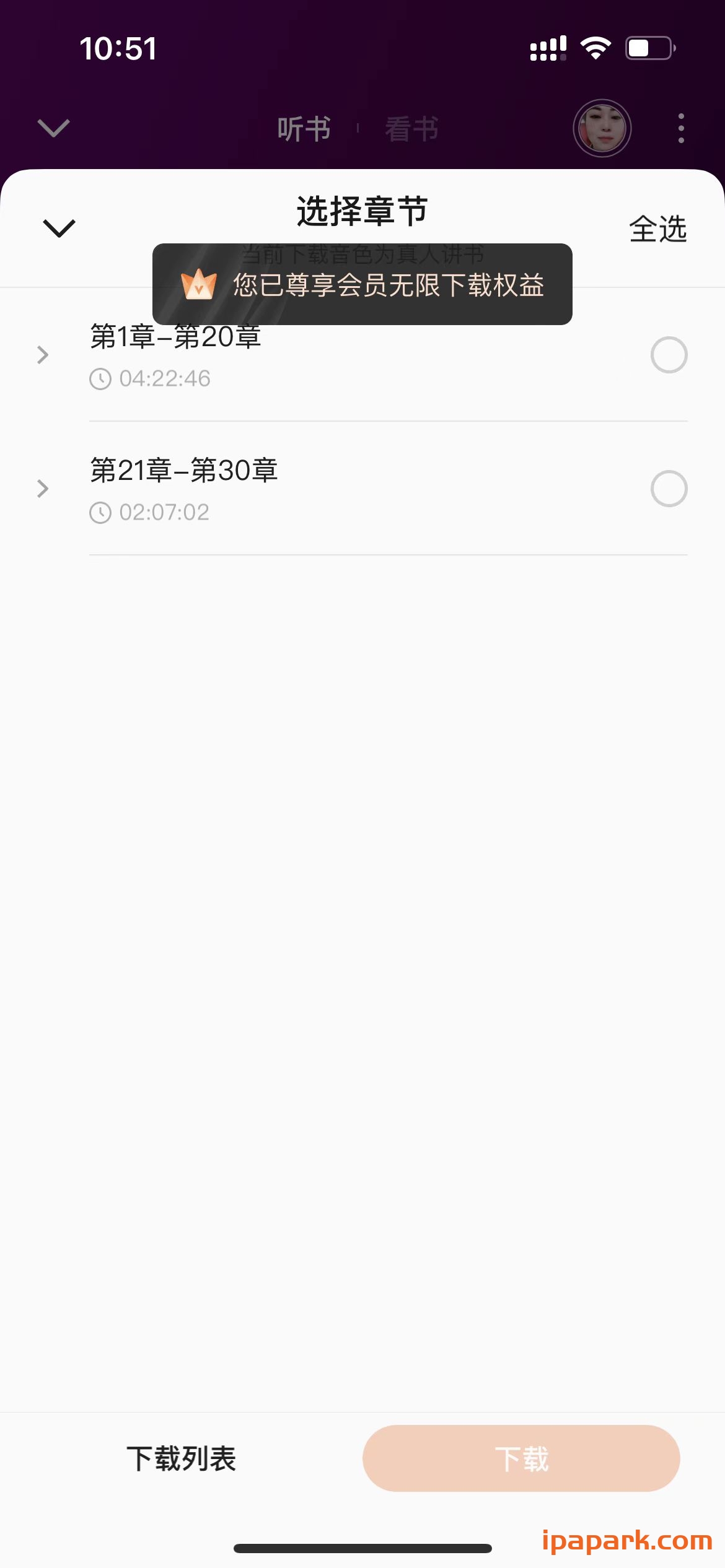This screenshot has width=725, height=1568.
Task: Expand the 第1章-第20章 chapter list
Action: (43, 355)
